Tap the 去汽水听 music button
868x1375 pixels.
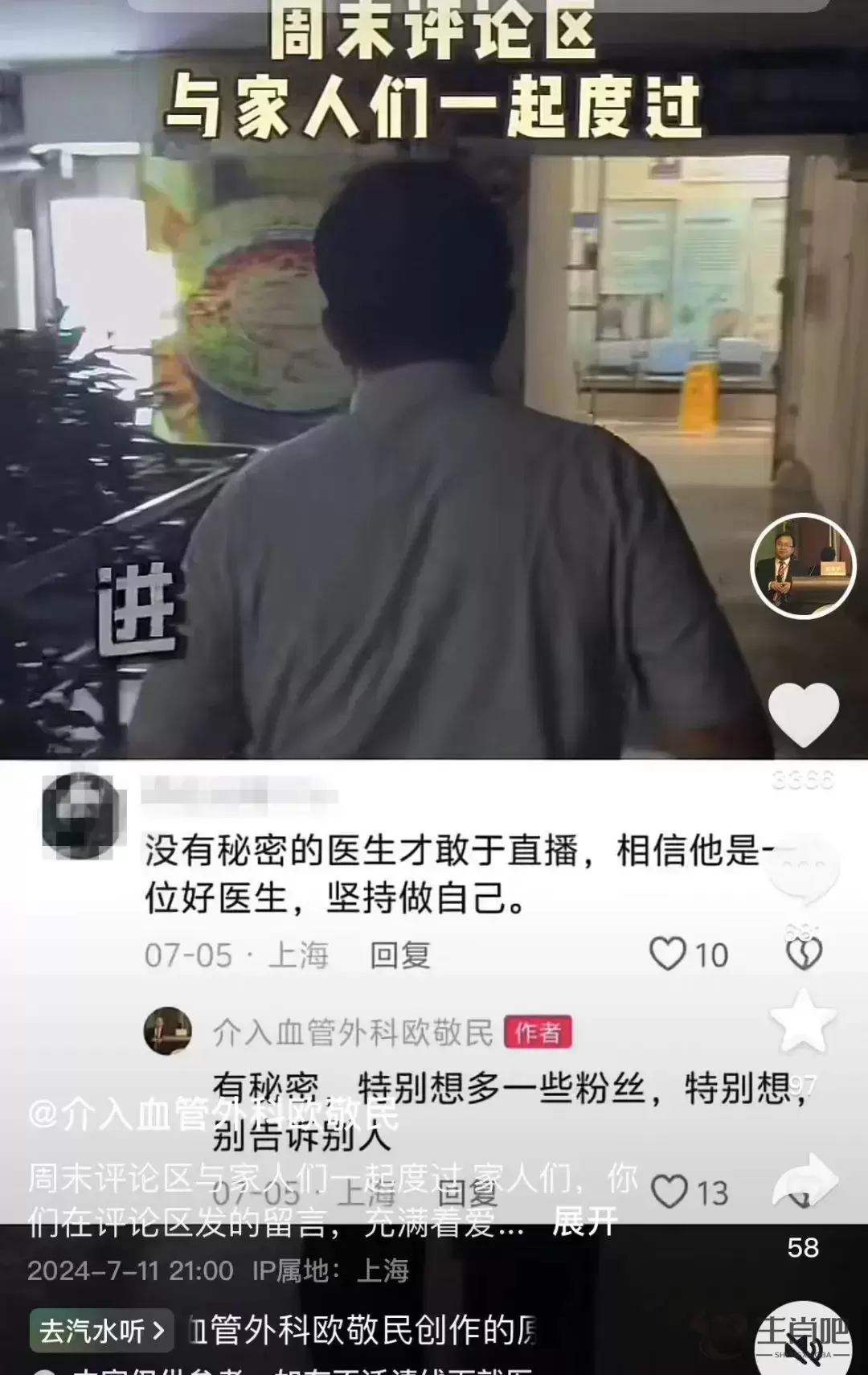[x=102, y=1331]
